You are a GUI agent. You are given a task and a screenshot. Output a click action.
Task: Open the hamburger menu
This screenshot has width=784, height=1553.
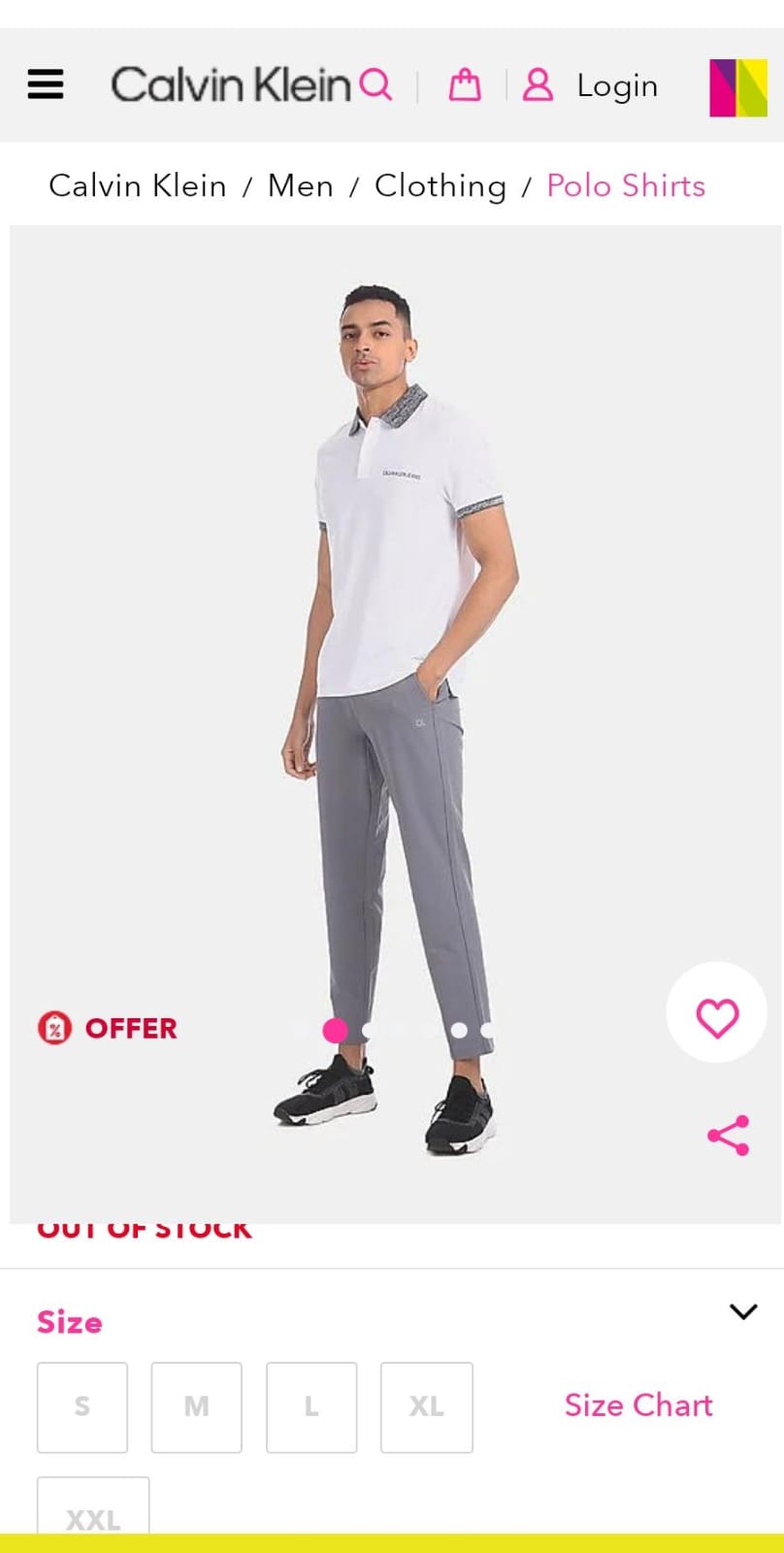45,85
